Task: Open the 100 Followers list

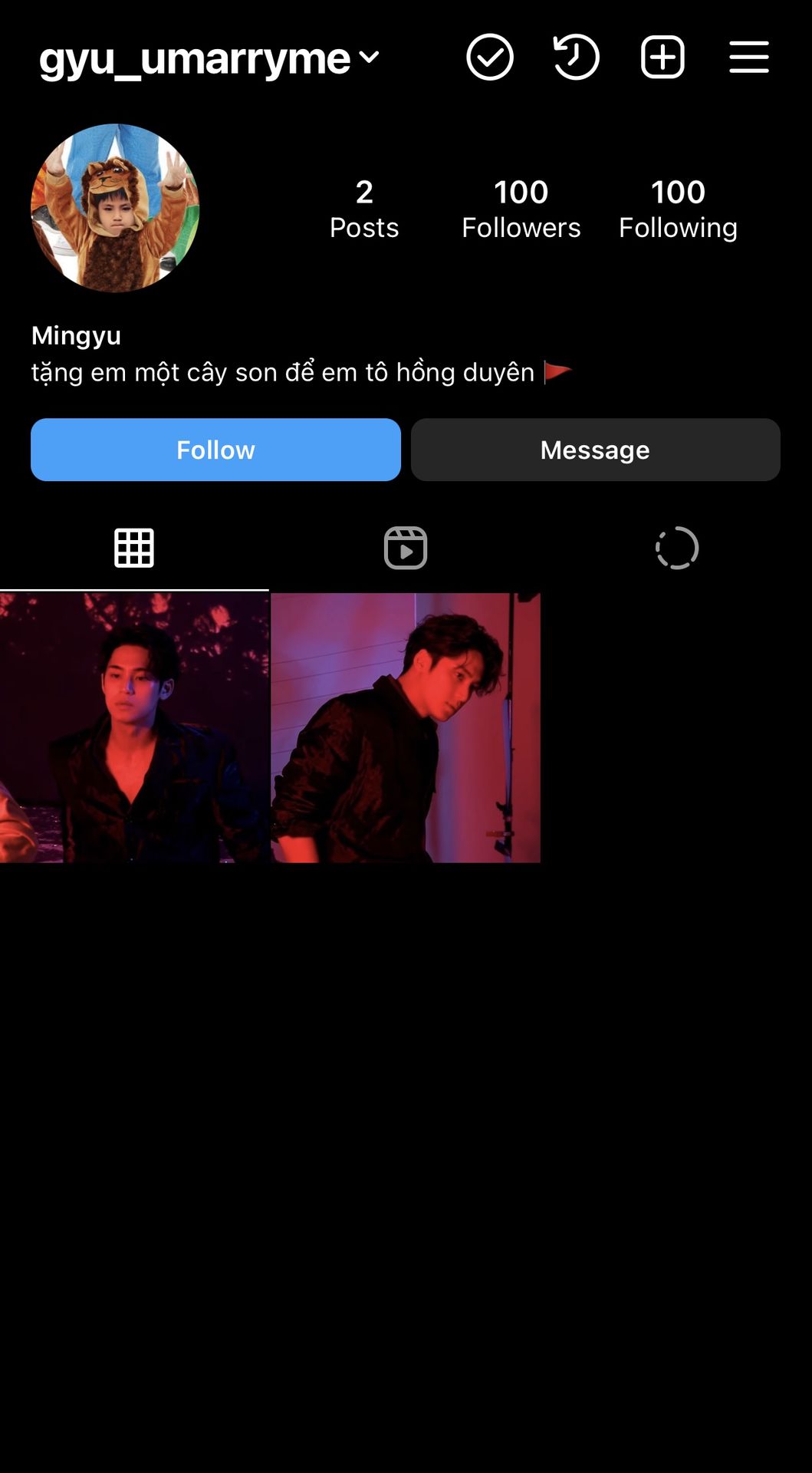Action: pos(521,209)
